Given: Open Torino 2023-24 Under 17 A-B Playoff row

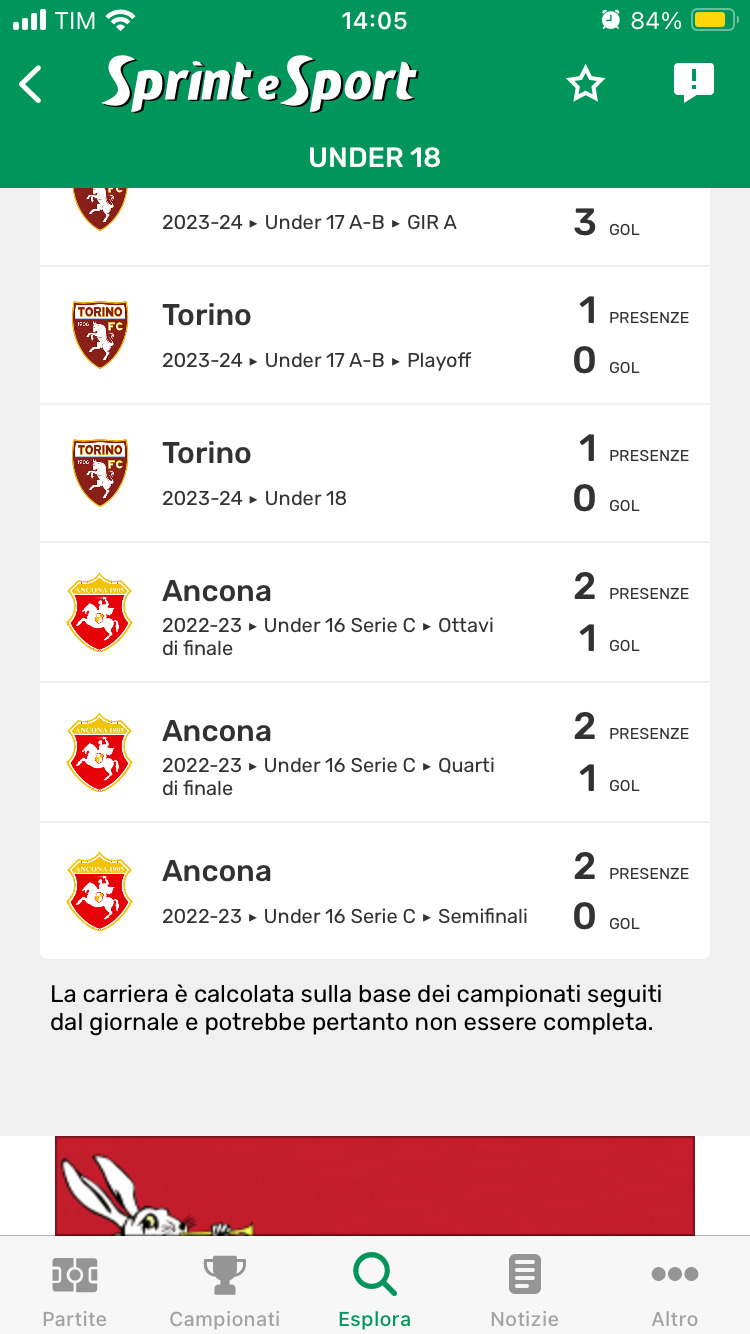Looking at the screenshot, I should tap(375, 336).
